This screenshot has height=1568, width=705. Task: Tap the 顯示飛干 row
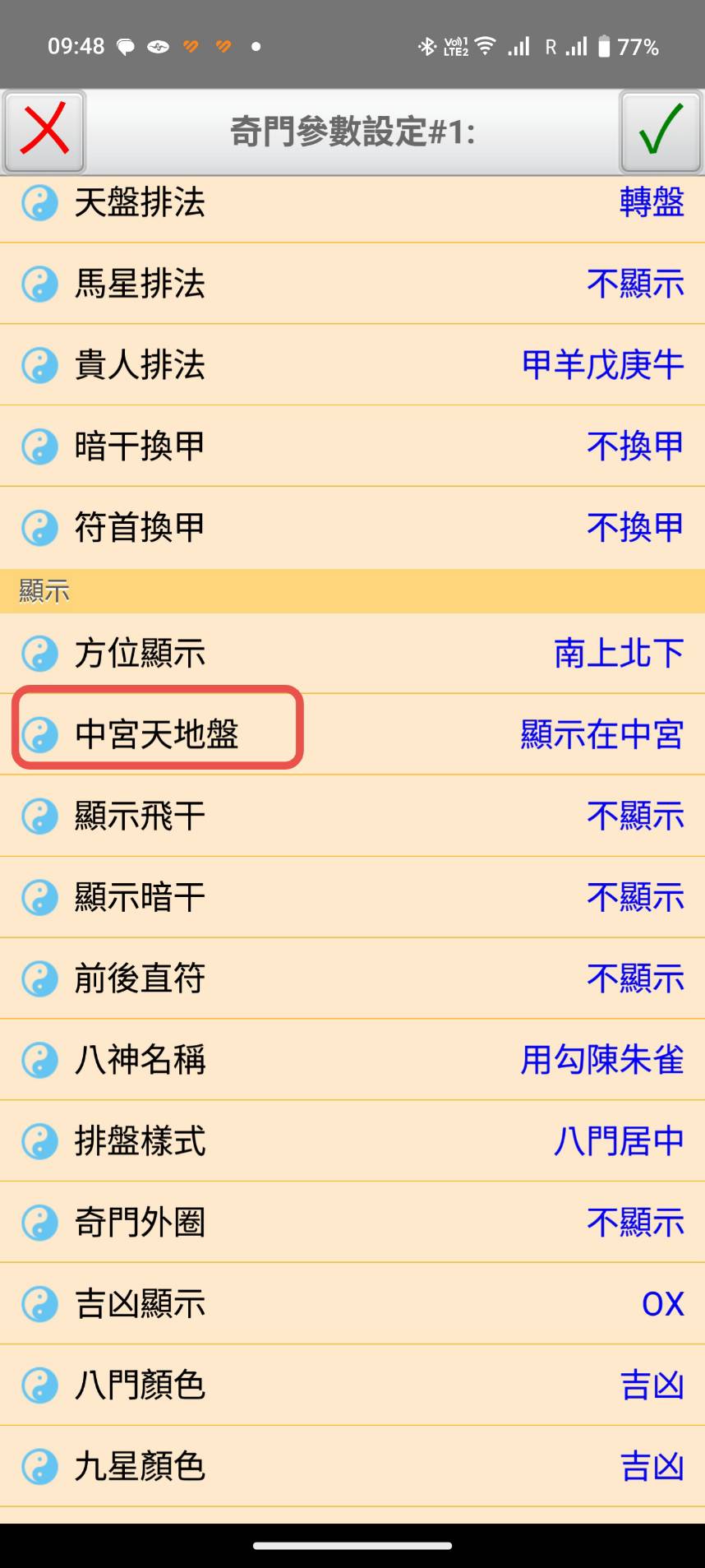coord(352,816)
